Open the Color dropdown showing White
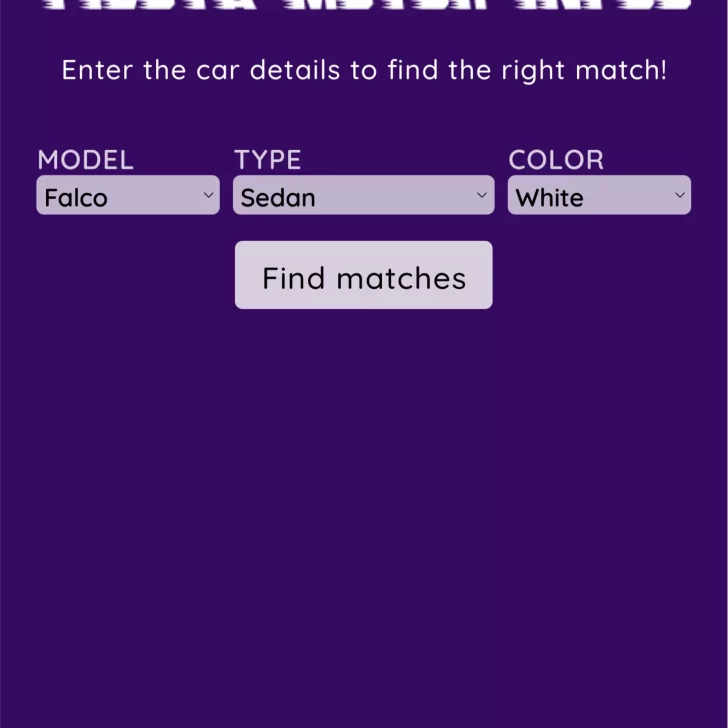The image size is (728, 728). pyautogui.click(x=599, y=196)
